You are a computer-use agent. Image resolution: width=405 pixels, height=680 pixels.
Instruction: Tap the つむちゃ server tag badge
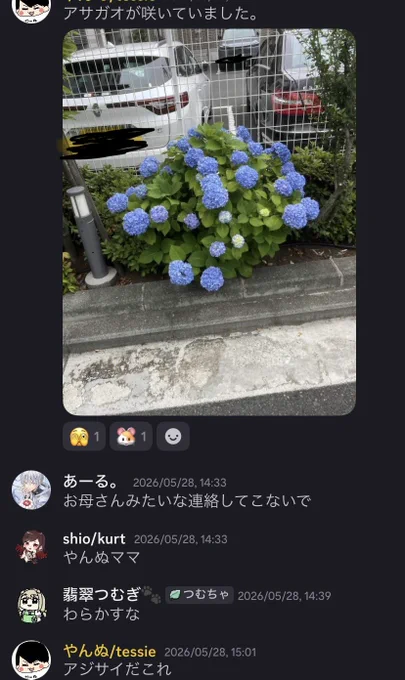pos(199,595)
